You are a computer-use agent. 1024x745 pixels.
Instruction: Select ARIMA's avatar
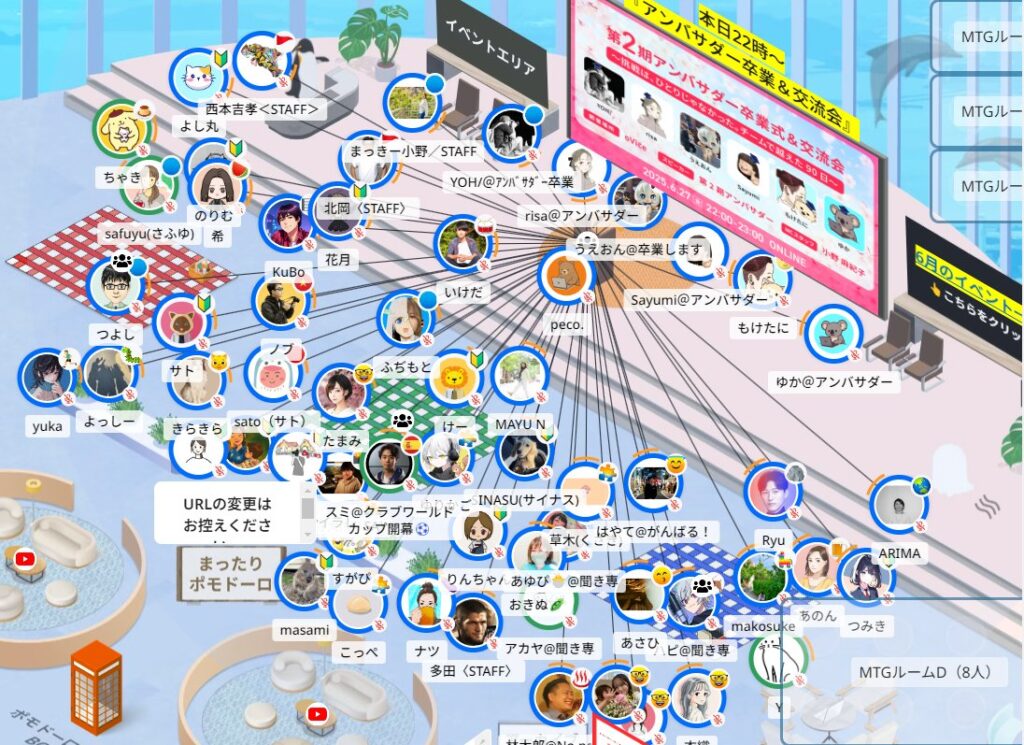pyautogui.click(x=898, y=507)
